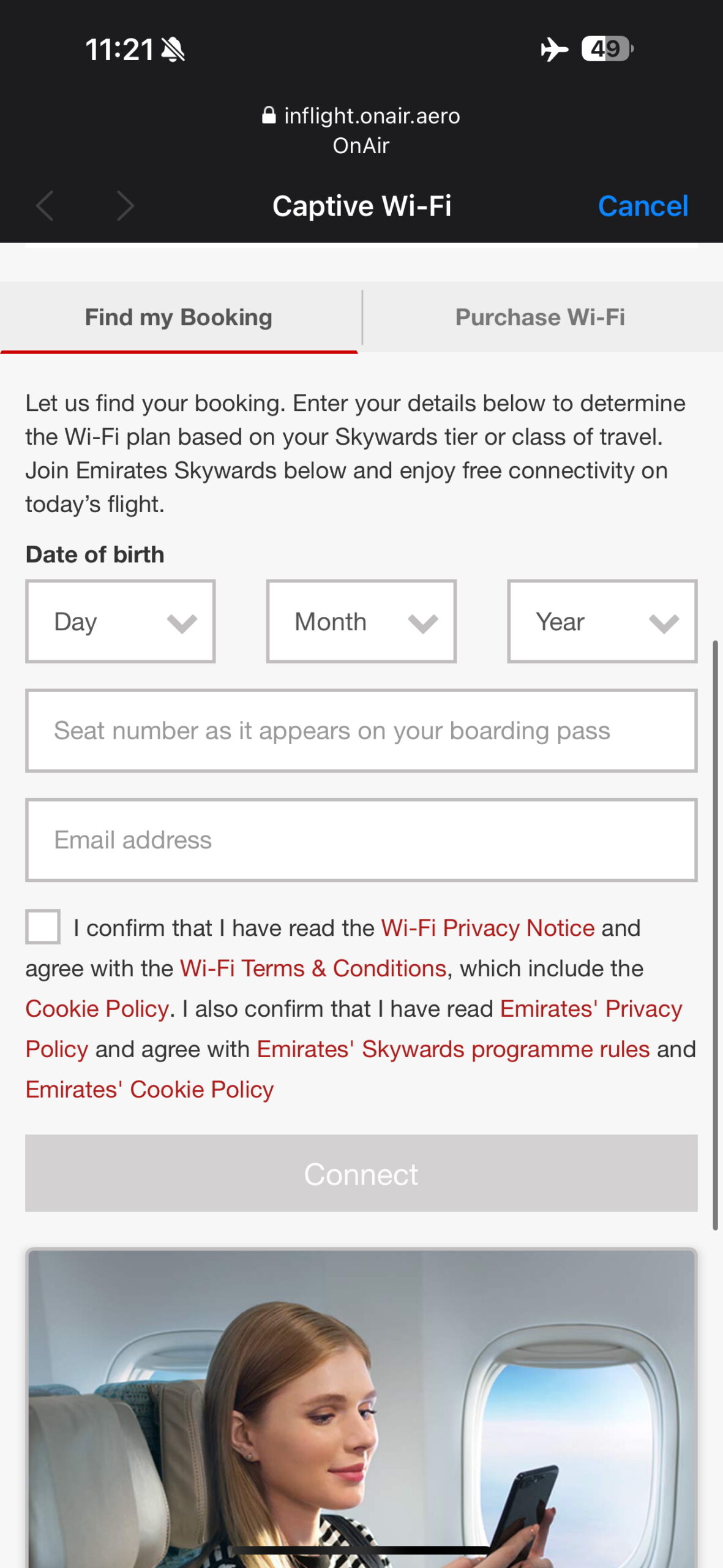Tap the Connect button

361,1173
